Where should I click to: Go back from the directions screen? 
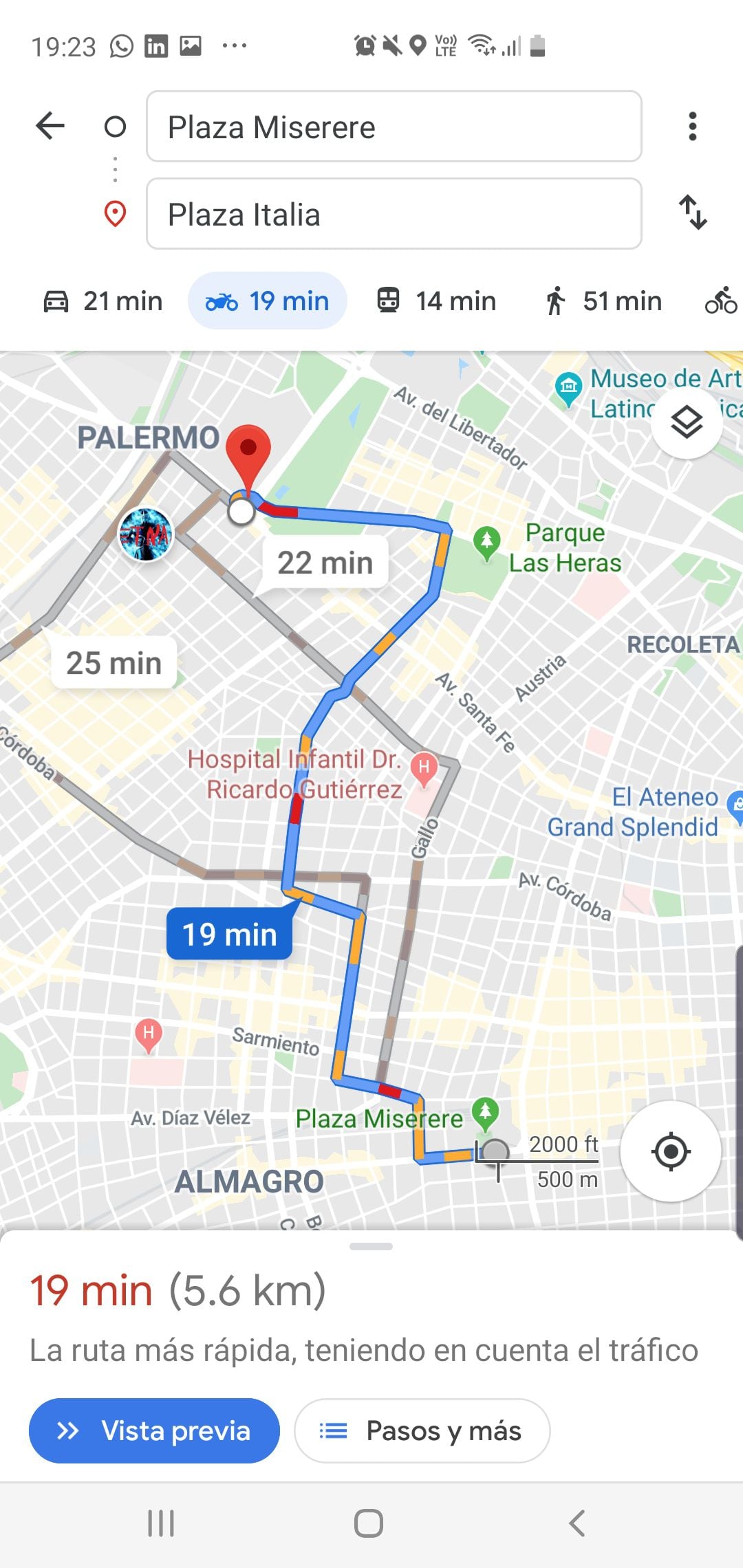pos(50,127)
